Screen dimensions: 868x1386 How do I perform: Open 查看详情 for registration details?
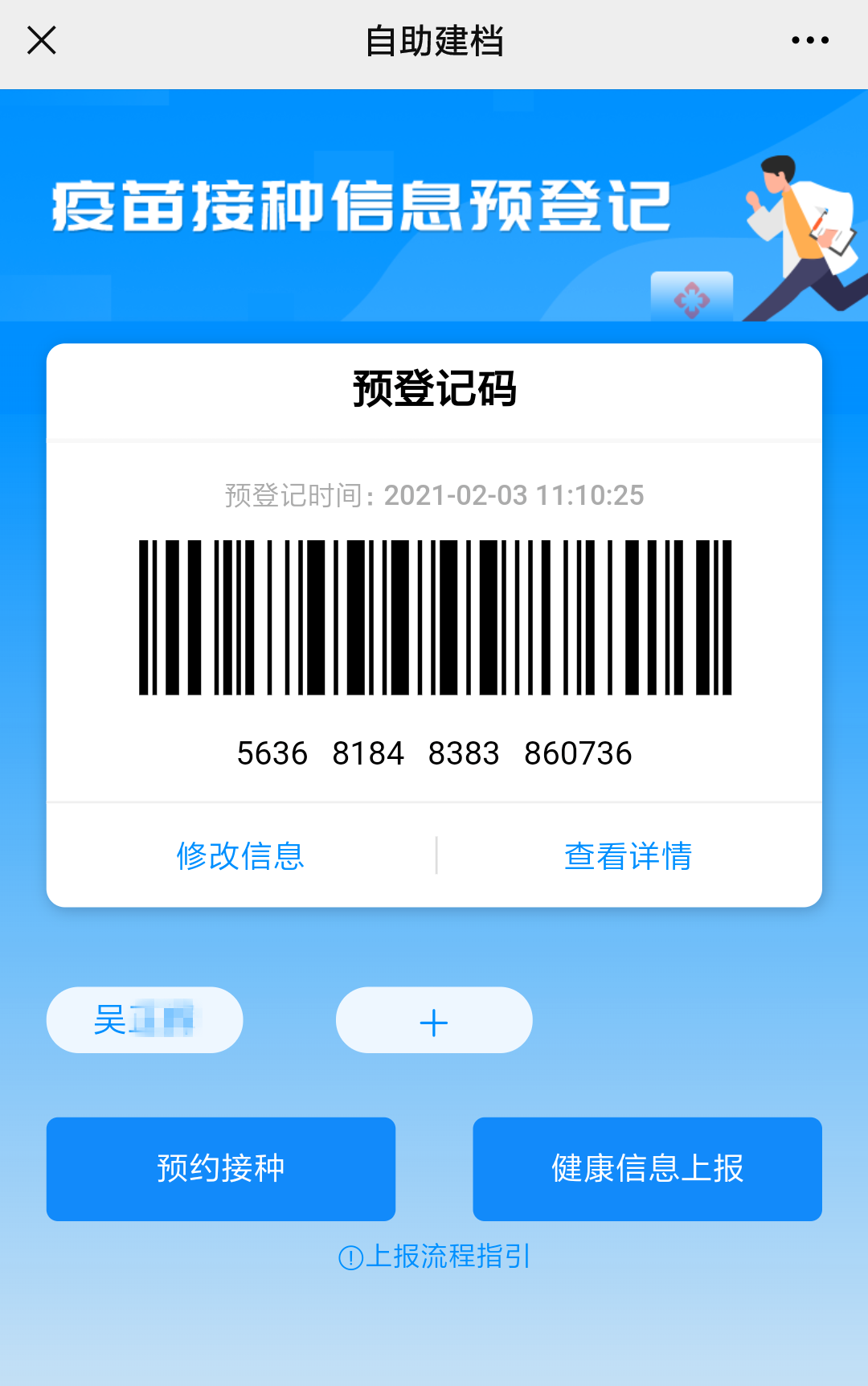628,855
